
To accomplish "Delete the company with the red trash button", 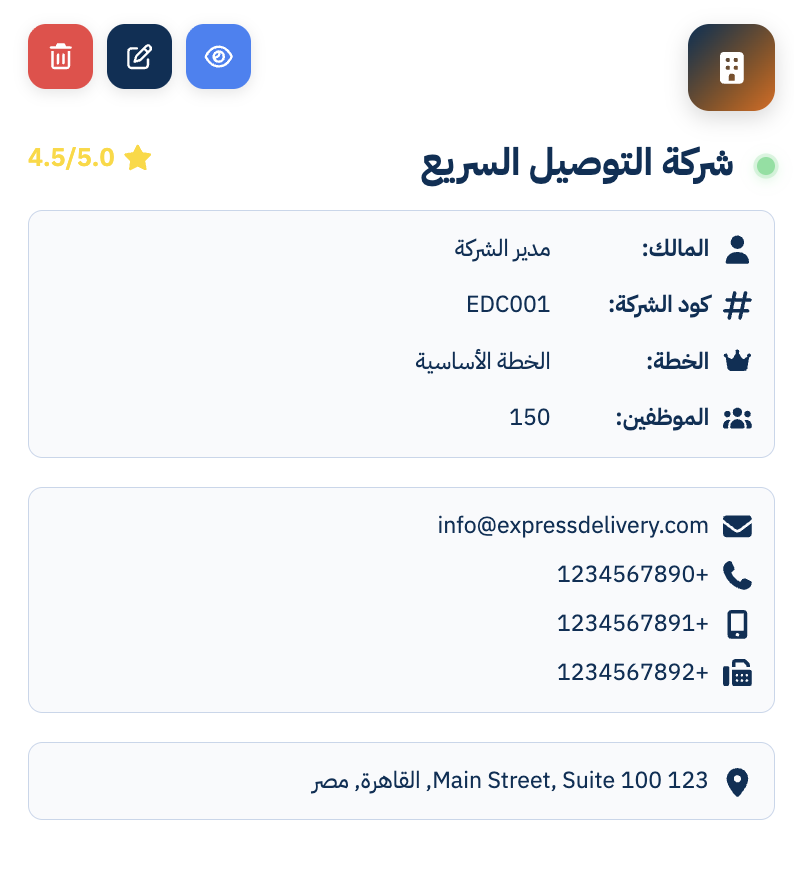I will point(60,57).
